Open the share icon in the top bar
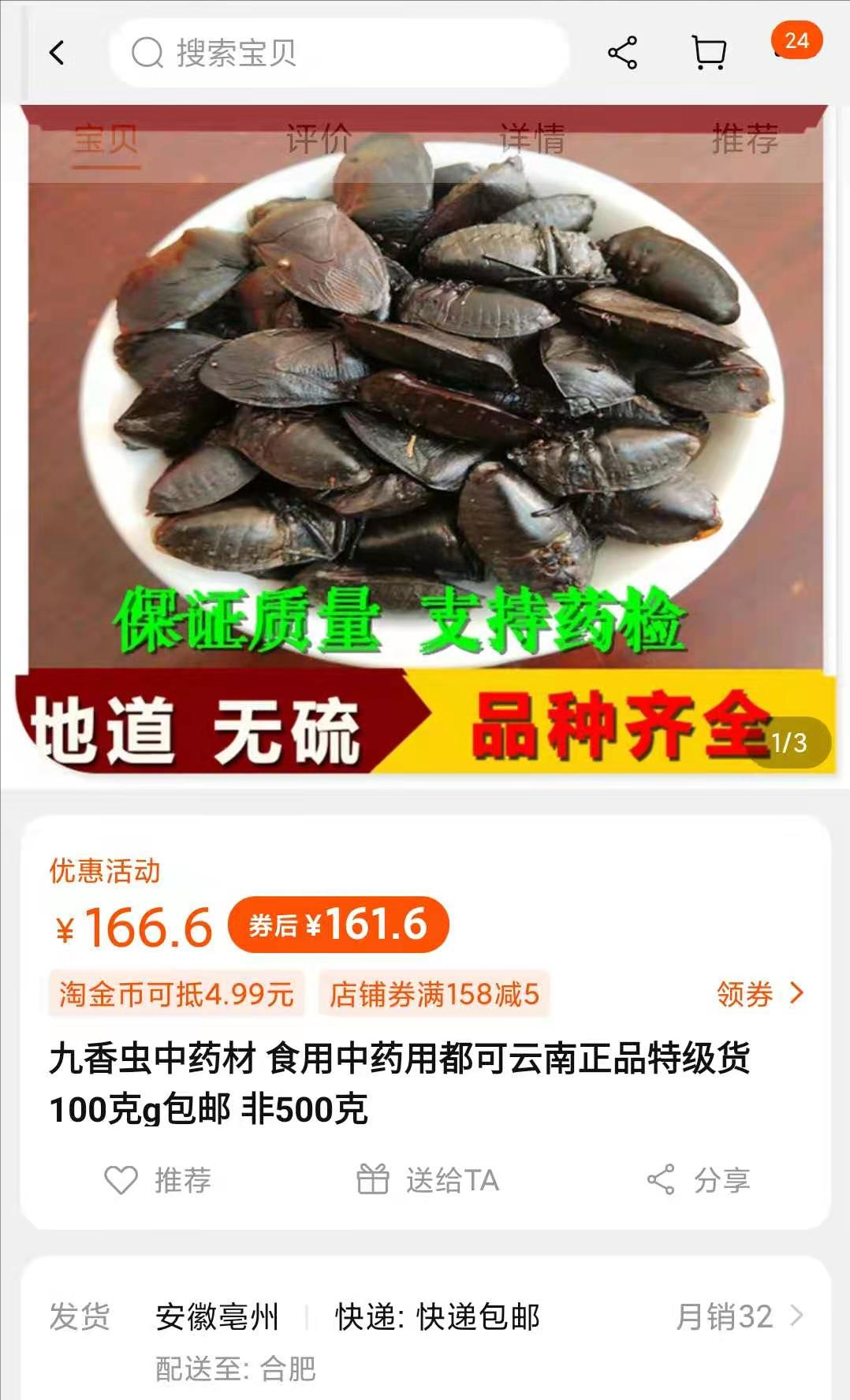This screenshot has height=1400, width=850. tap(622, 52)
